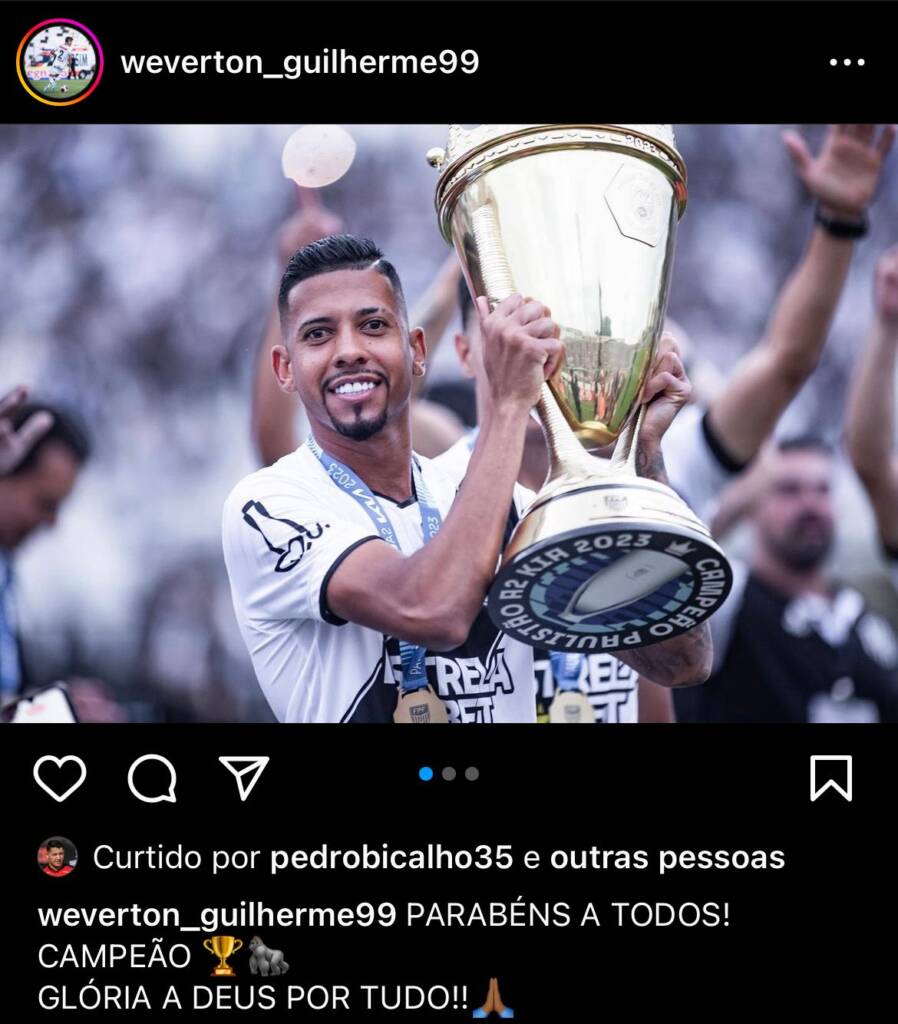
Task: Tap the carousel page indicator dots
Action: [449, 774]
